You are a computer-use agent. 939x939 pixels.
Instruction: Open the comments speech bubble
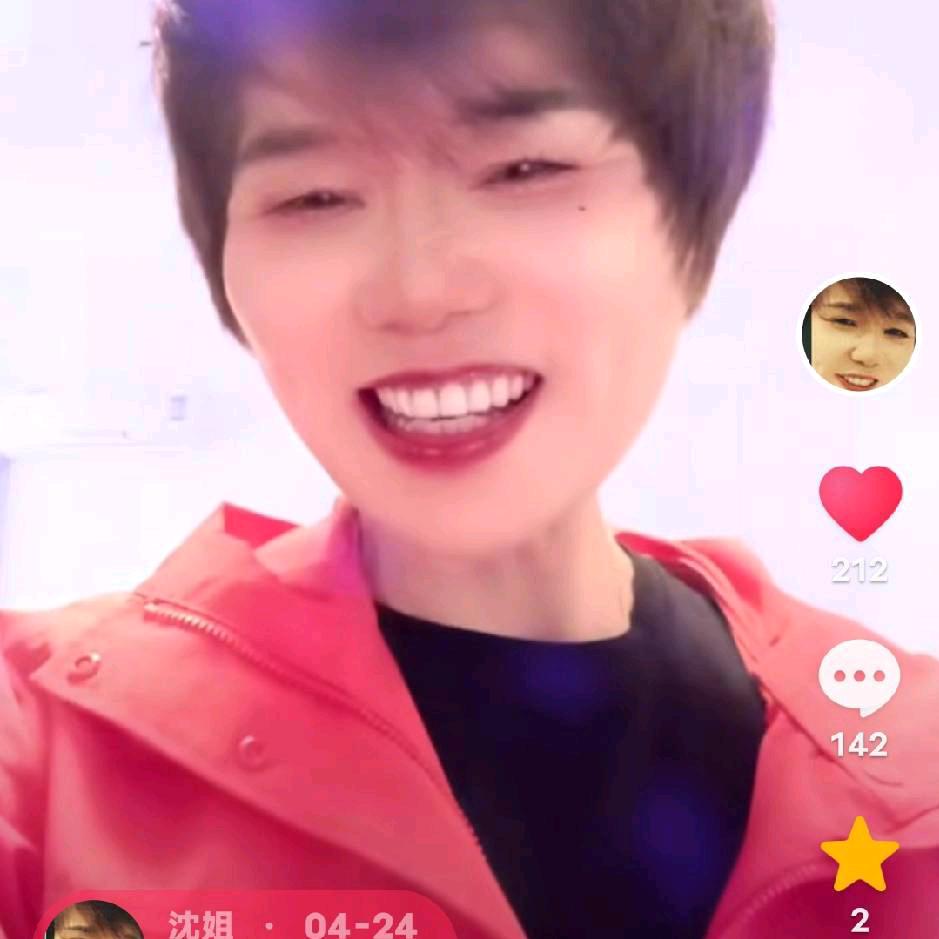(x=859, y=677)
